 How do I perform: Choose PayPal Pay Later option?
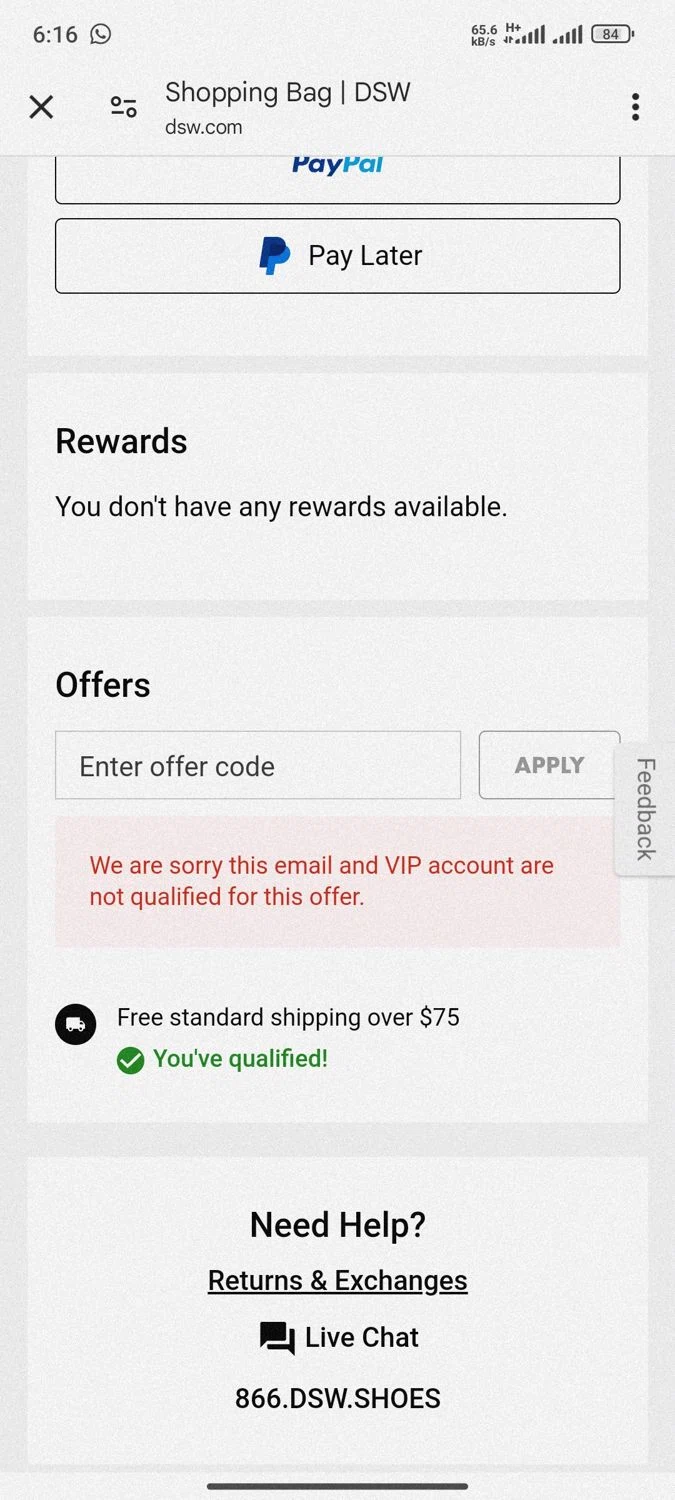[x=337, y=256]
